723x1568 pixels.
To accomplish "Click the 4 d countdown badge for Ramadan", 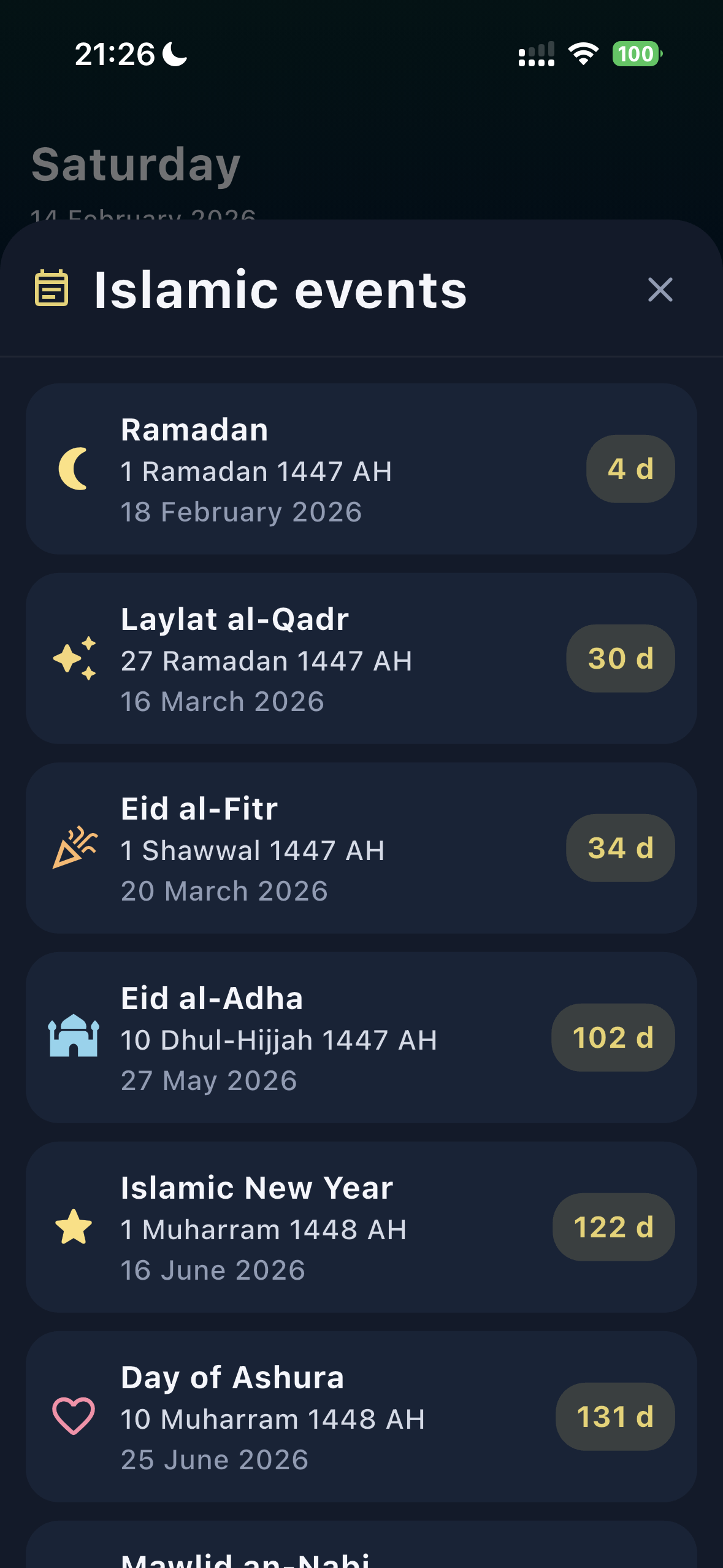I will coord(630,469).
